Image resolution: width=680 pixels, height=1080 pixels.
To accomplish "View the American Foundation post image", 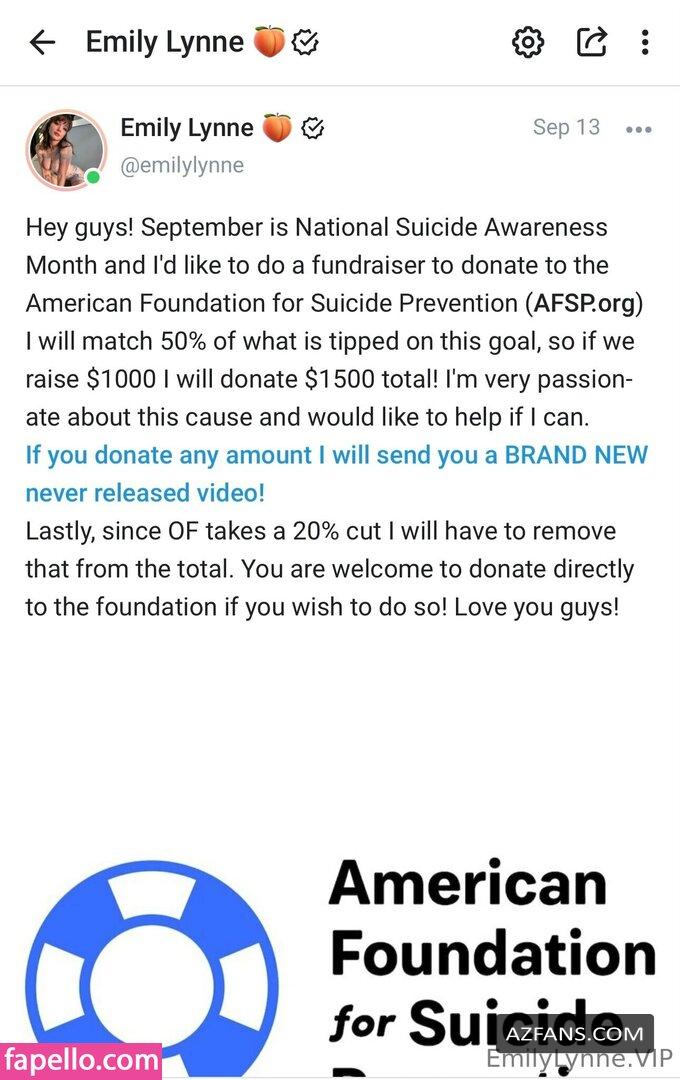I will 340,950.
